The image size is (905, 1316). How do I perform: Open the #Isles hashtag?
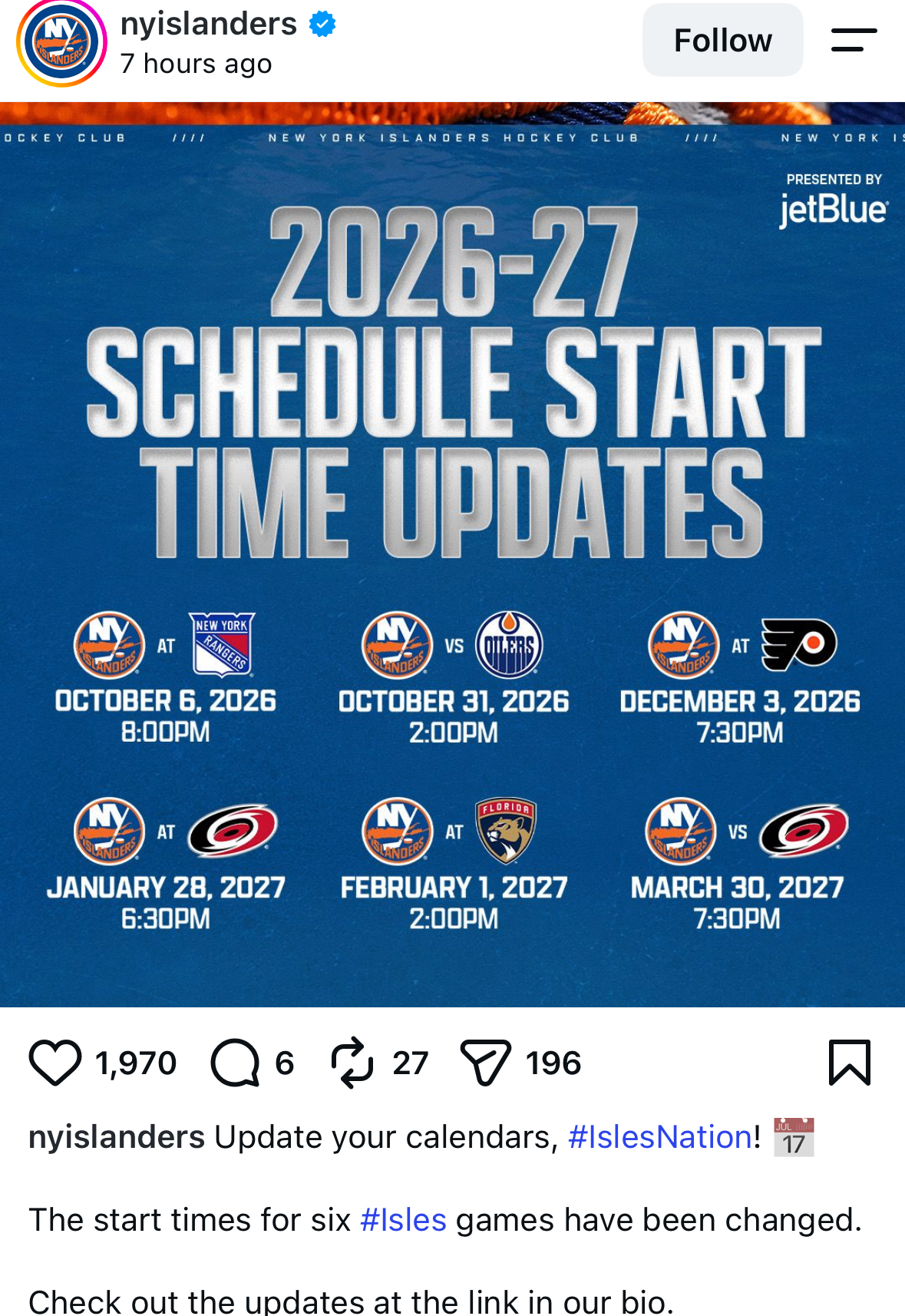403,1220
